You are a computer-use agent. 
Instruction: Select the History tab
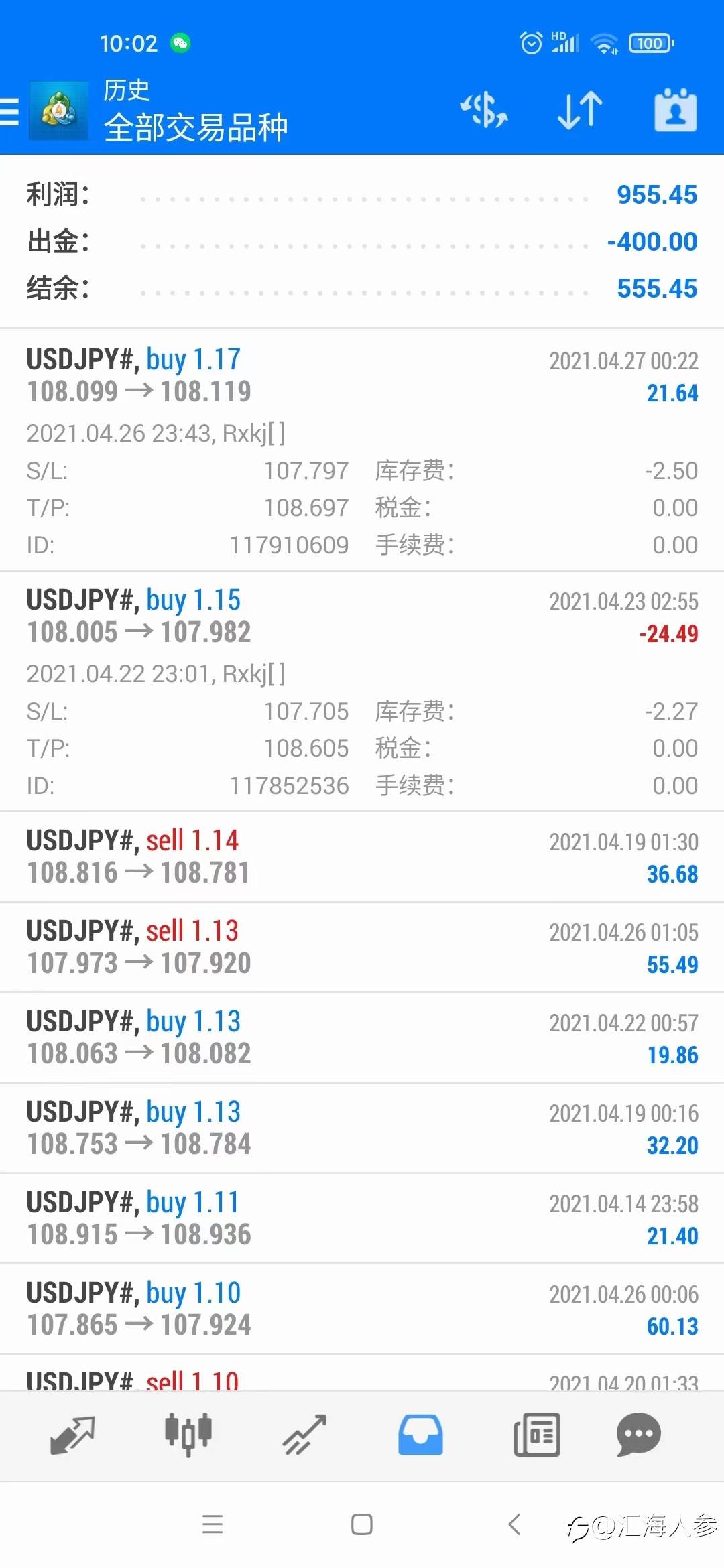[x=420, y=1435]
